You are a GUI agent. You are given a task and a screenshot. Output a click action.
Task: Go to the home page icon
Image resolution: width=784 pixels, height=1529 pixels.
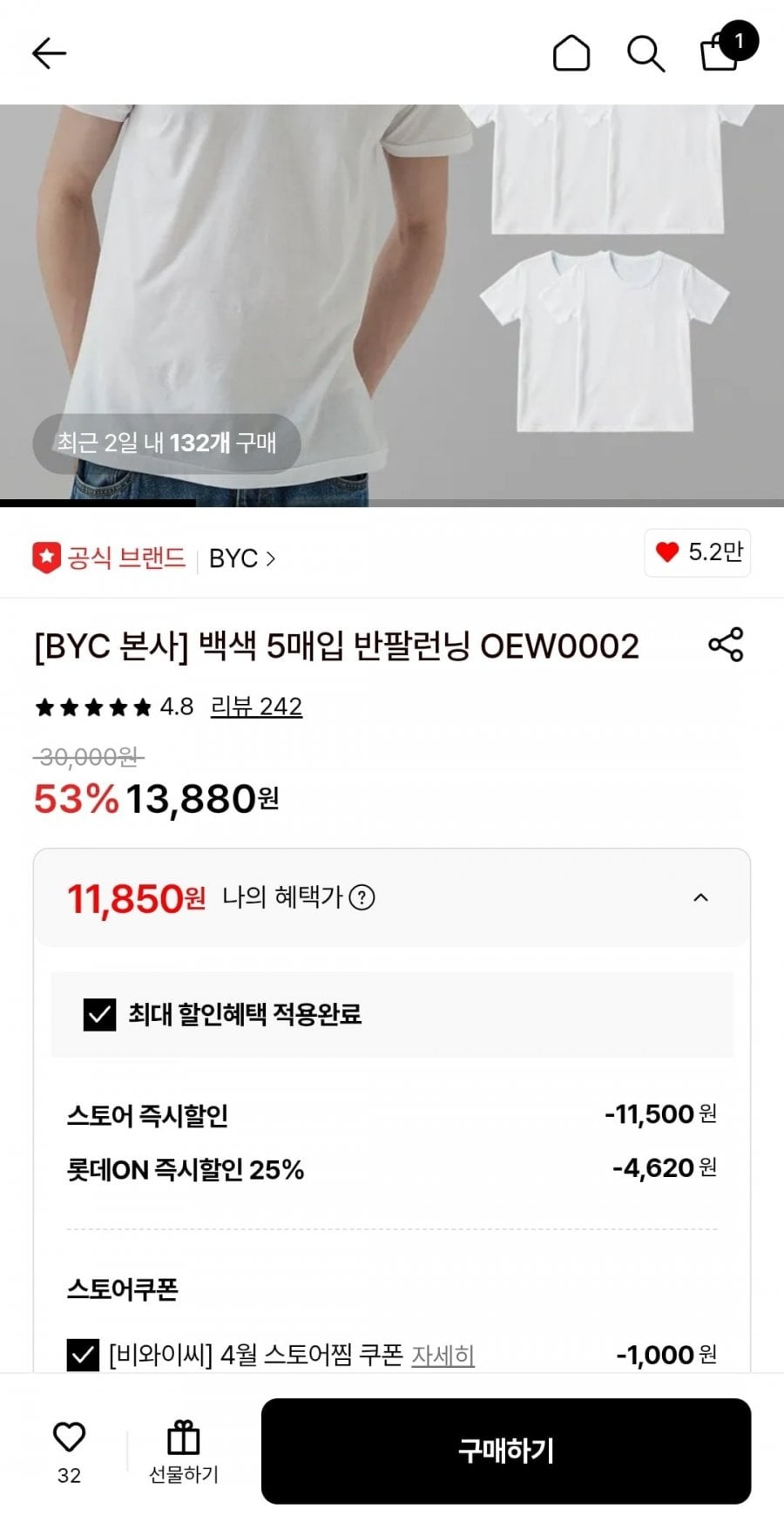pos(571,54)
